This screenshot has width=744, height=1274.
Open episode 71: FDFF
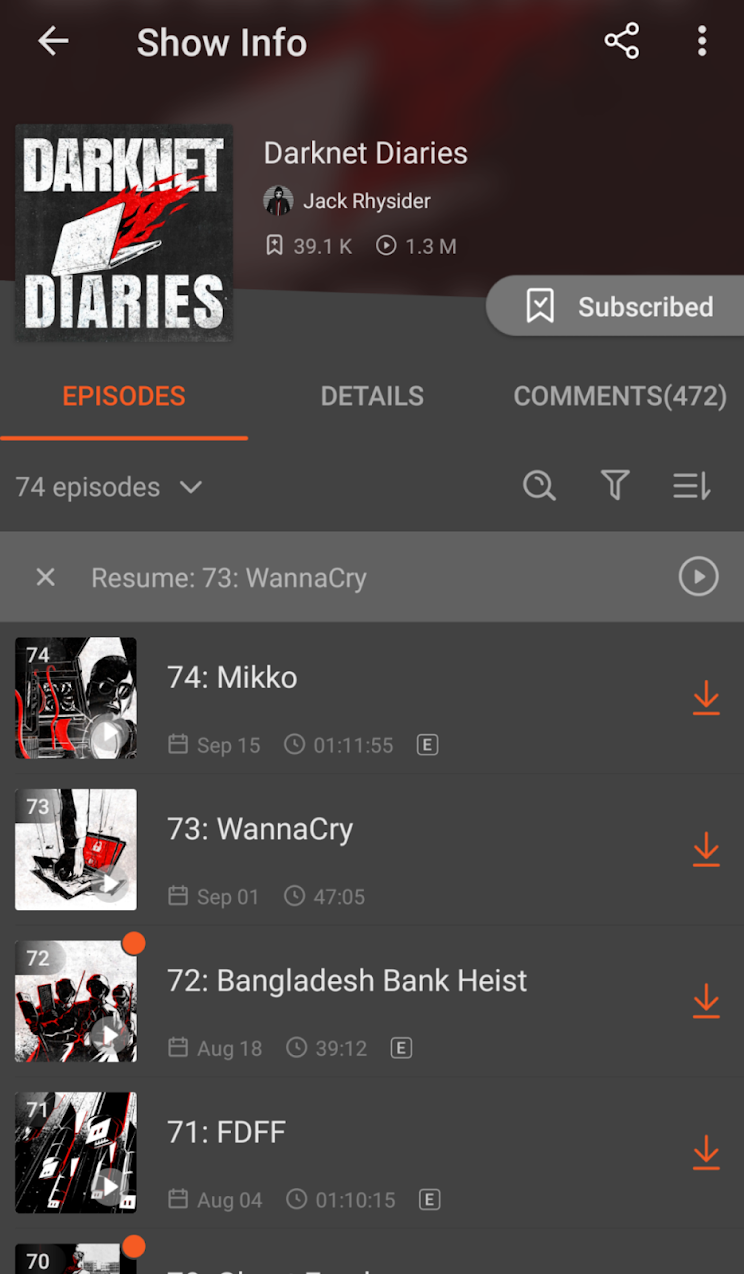[226, 1132]
